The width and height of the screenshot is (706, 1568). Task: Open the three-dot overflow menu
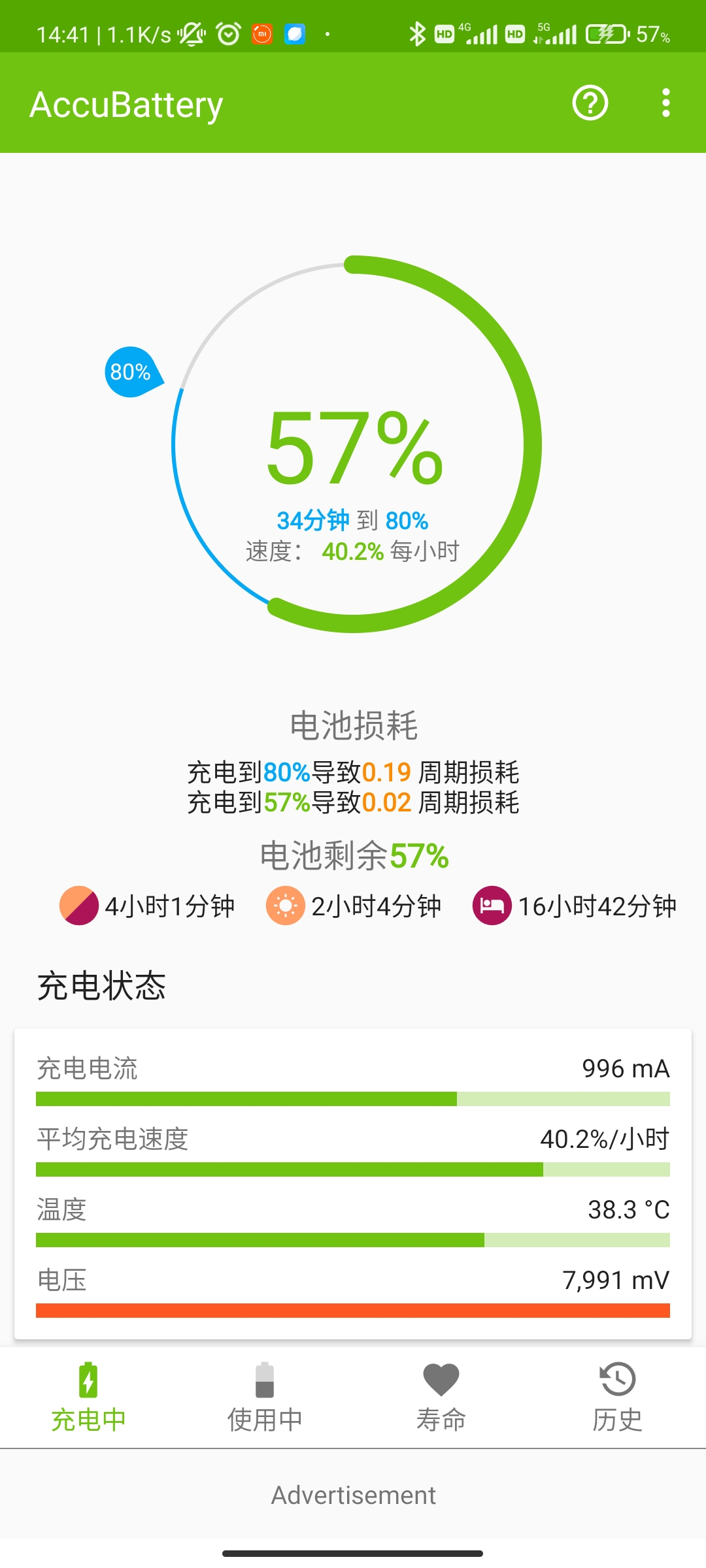click(x=665, y=103)
